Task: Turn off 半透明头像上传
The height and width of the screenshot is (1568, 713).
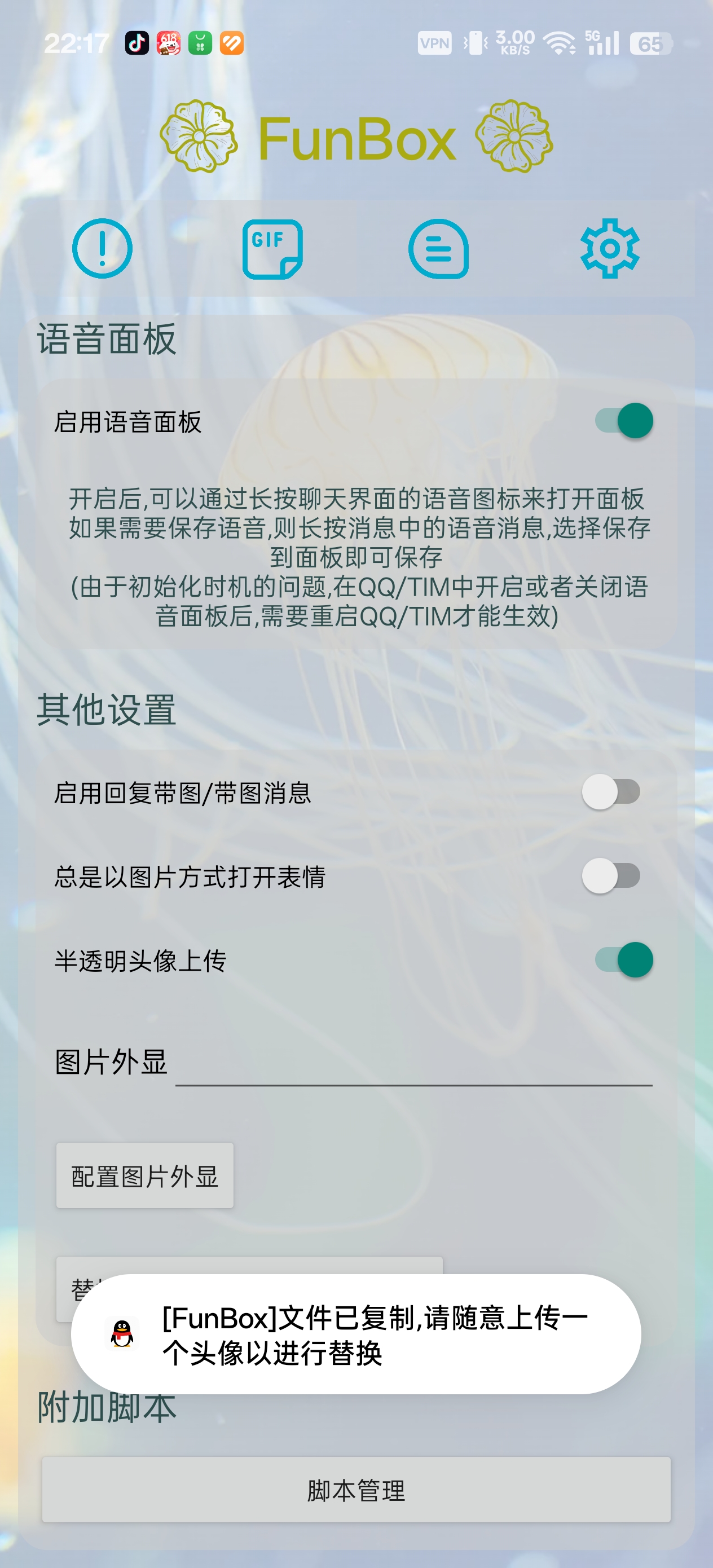Action: pos(624,960)
